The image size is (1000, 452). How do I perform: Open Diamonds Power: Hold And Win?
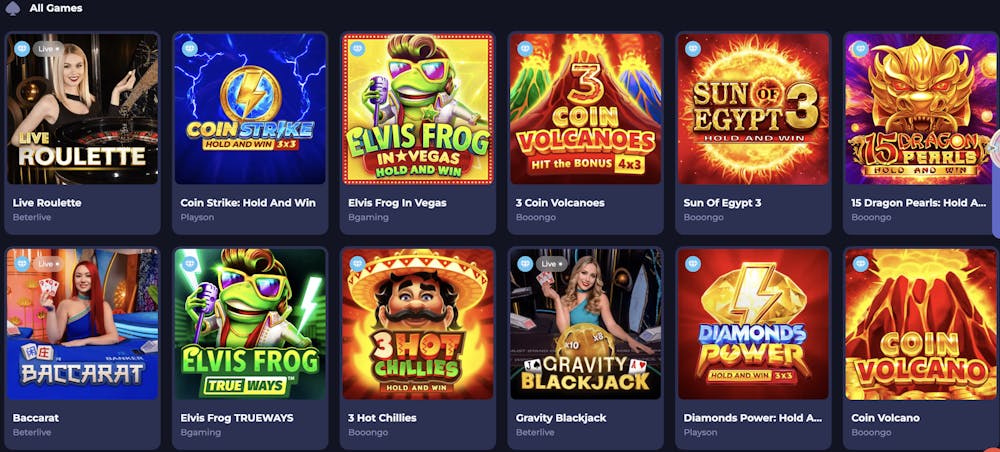[753, 324]
